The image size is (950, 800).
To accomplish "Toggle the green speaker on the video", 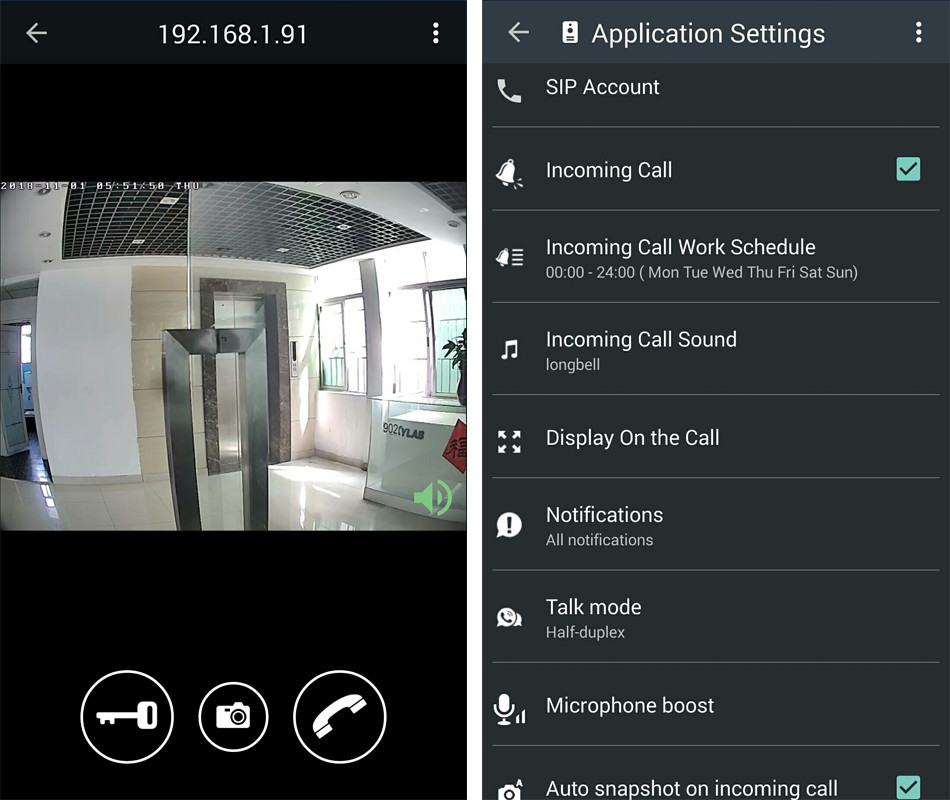I will [432, 497].
